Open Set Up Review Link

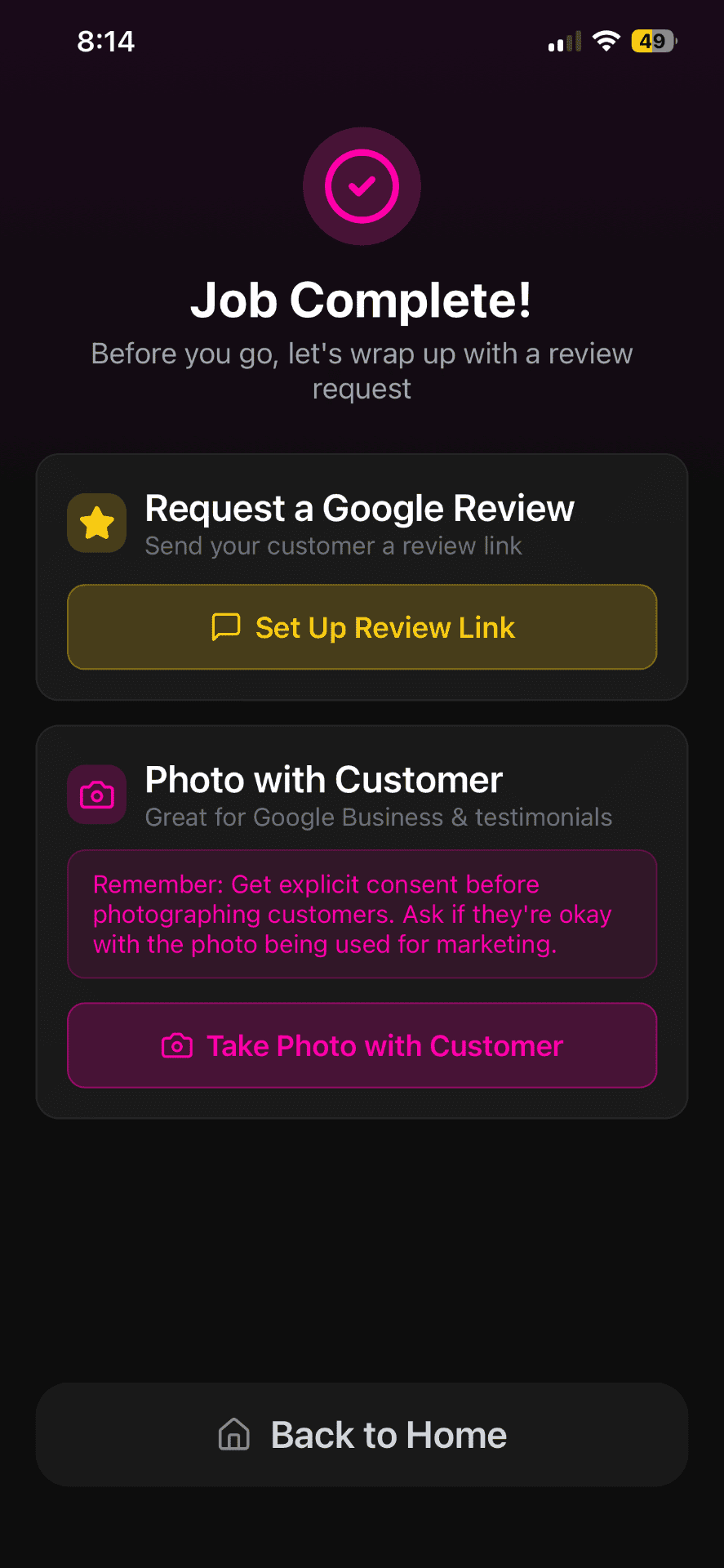(362, 627)
